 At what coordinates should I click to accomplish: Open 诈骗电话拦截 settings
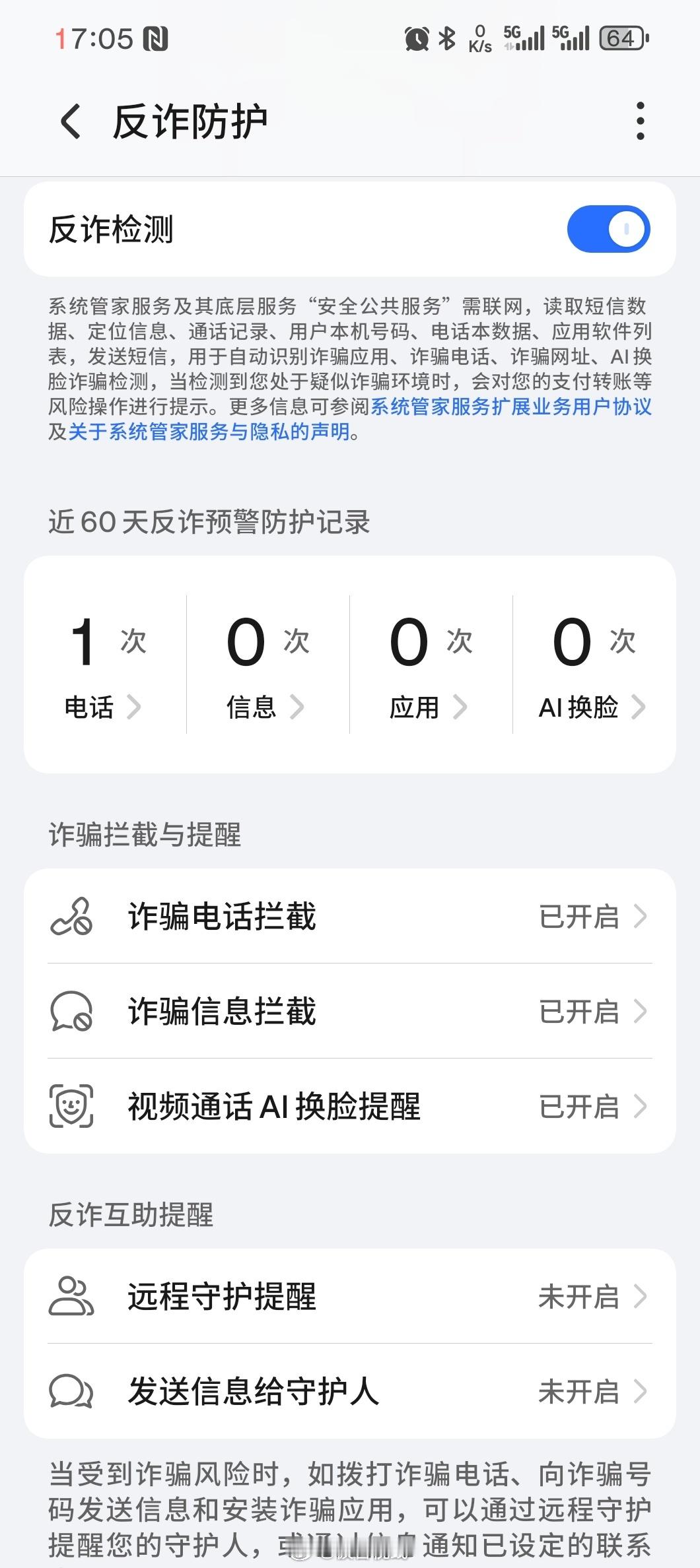pyautogui.click(x=349, y=917)
